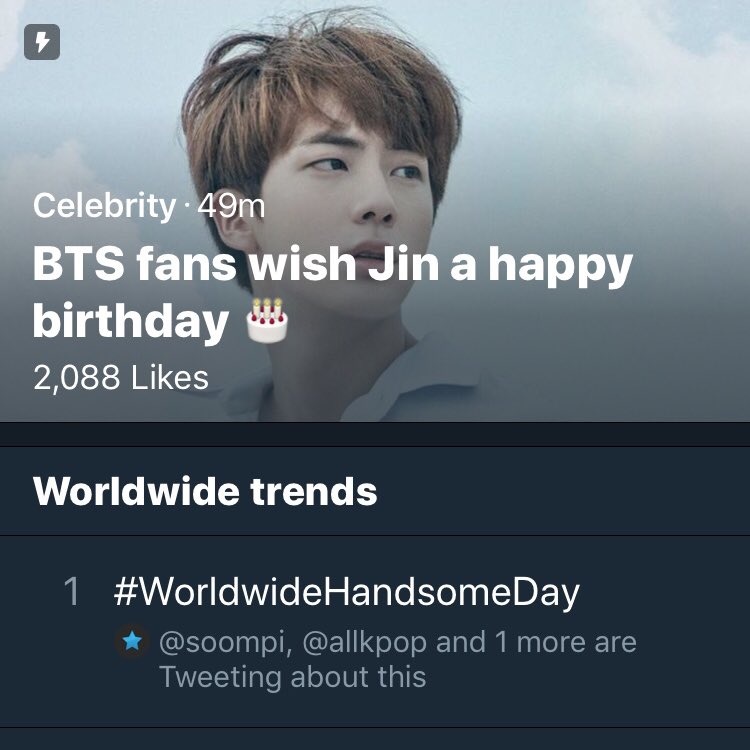Open the #WorldwideHandsomeDay trend
750x750 pixels.
347,592
